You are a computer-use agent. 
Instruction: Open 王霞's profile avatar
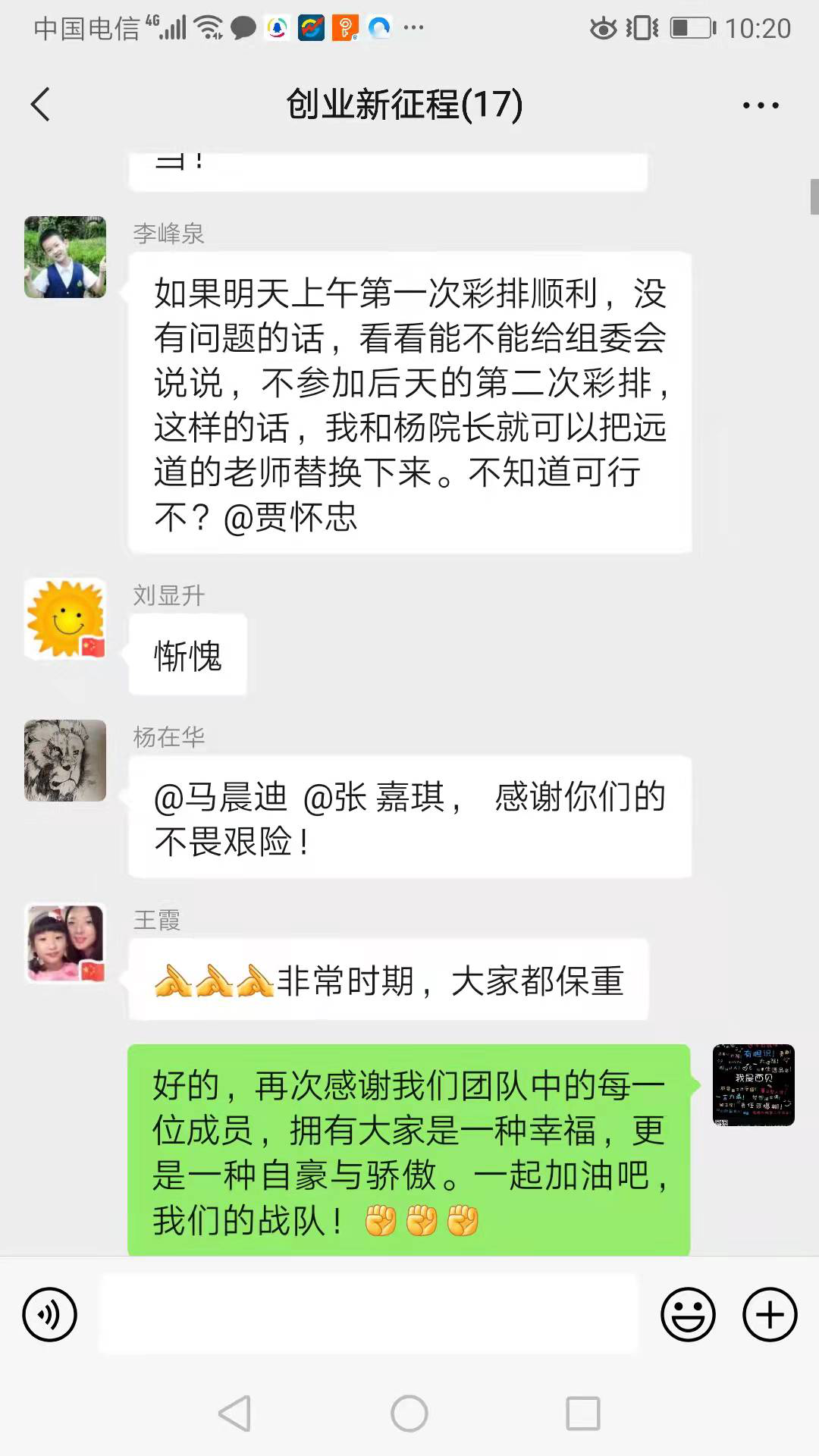(x=65, y=944)
